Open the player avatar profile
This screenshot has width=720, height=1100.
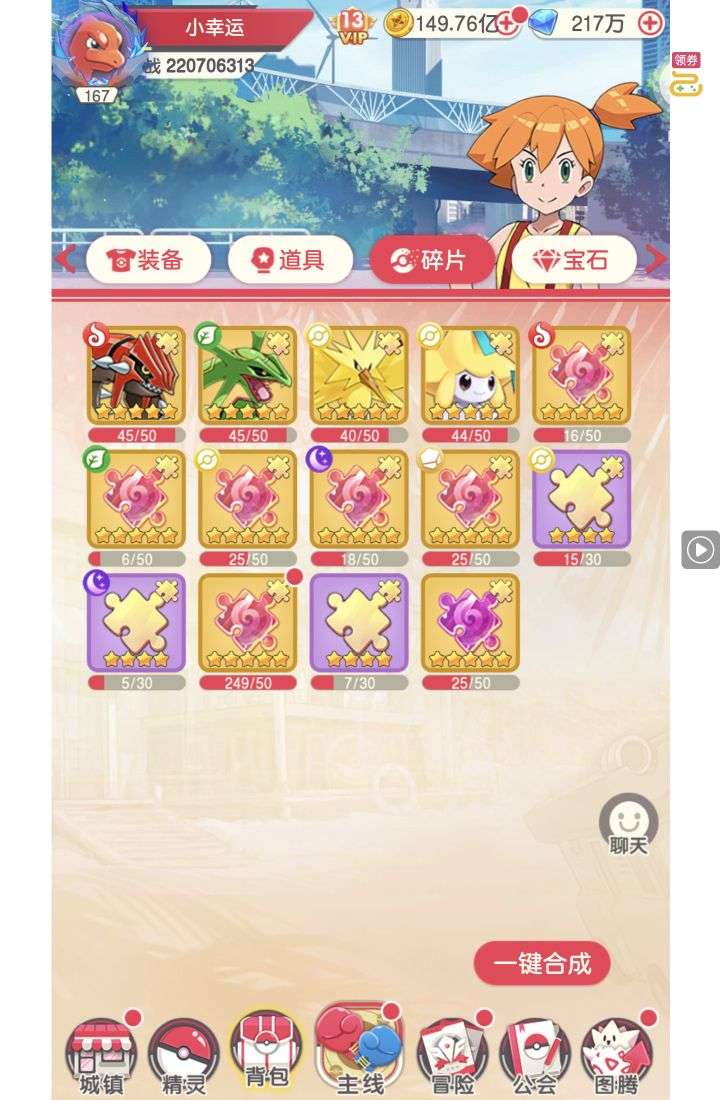pyautogui.click(x=97, y=50)
